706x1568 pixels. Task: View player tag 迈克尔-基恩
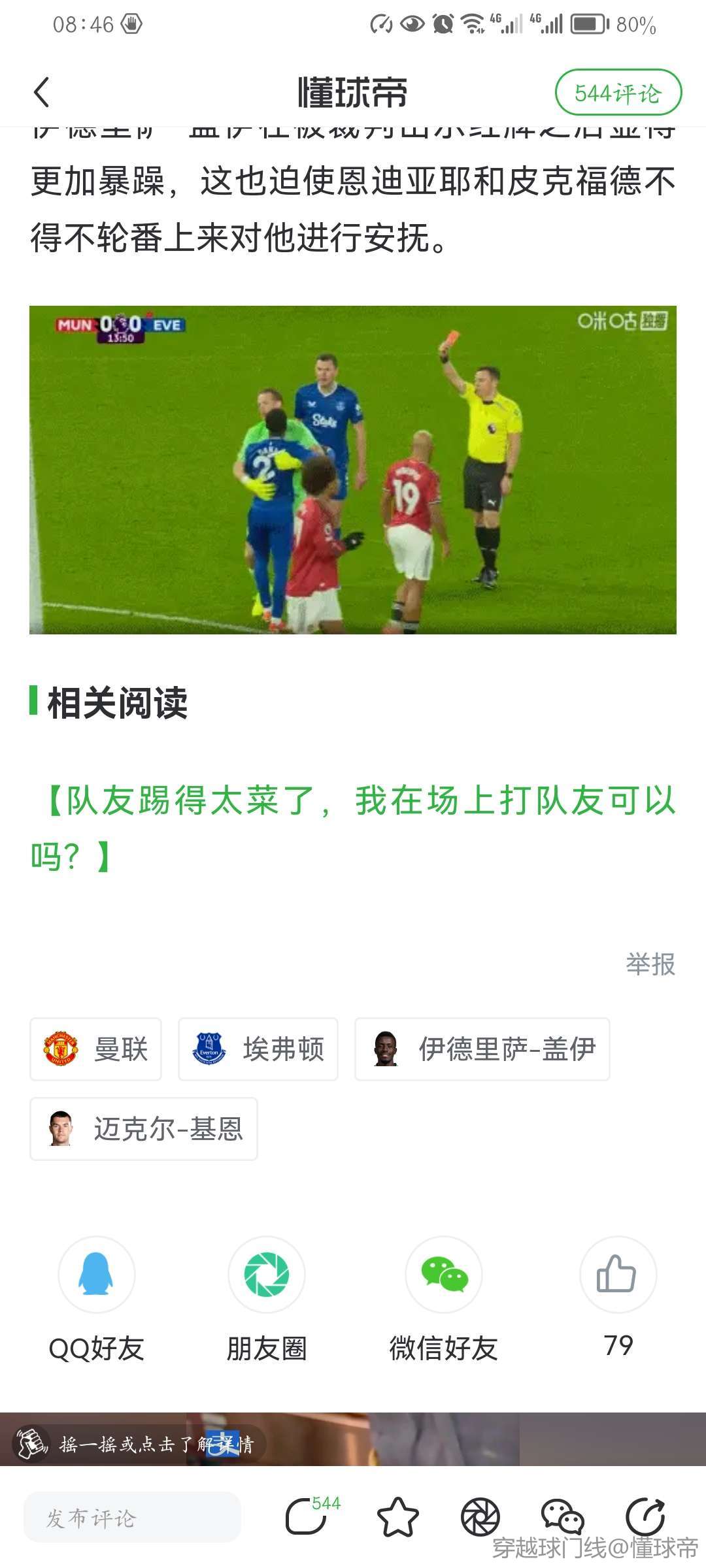coord(144,1129)
